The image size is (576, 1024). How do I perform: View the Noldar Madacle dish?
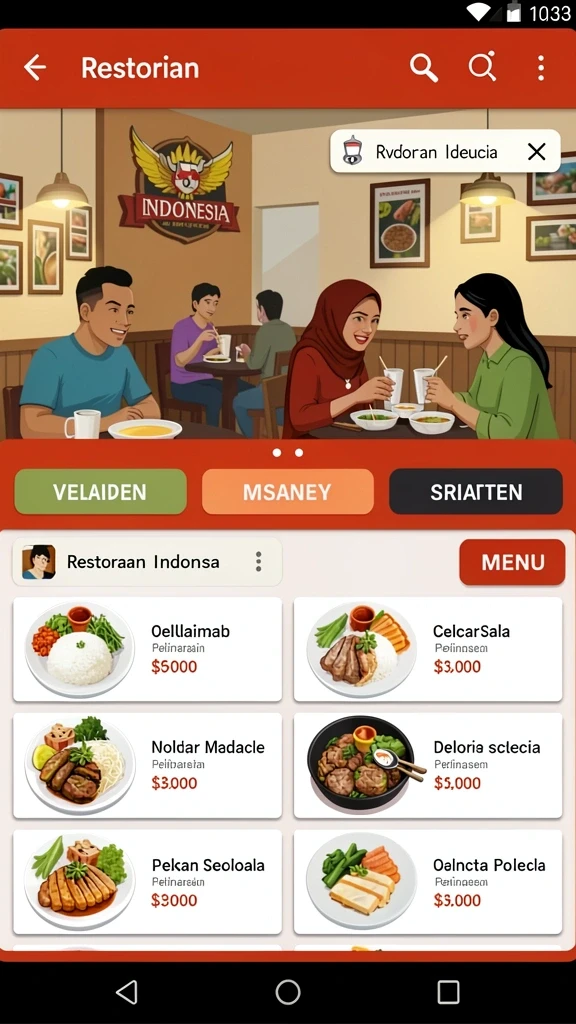point(148,765)
